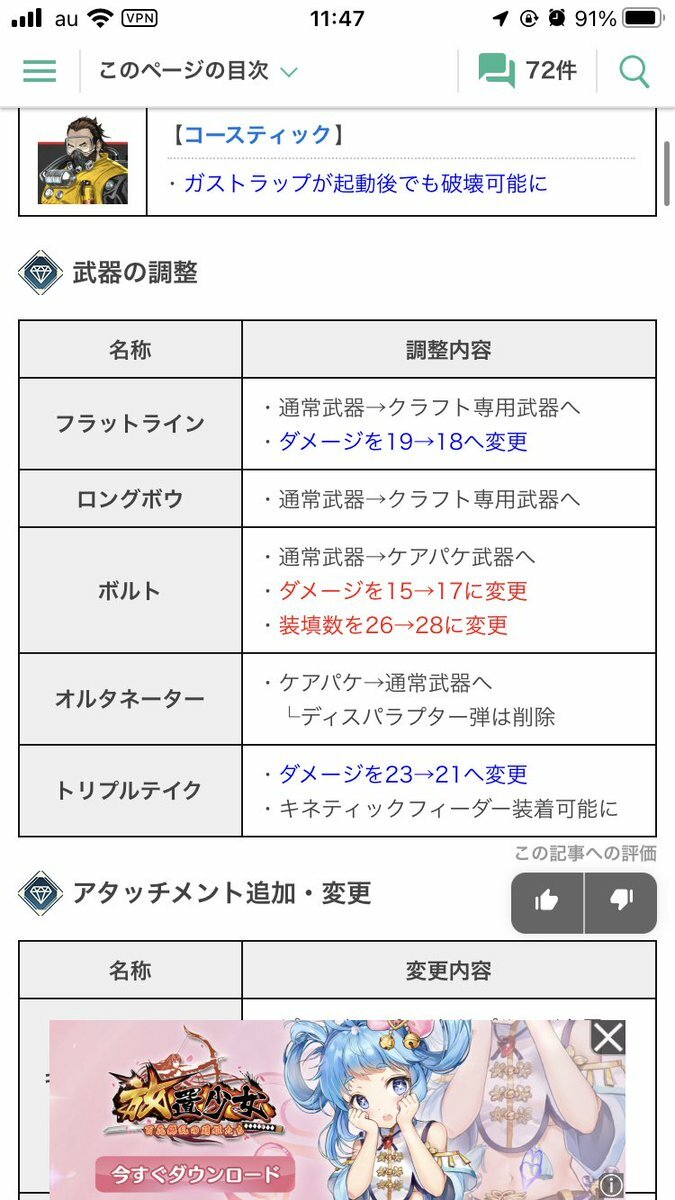Rate this article with thumbs down

[621, 902]
